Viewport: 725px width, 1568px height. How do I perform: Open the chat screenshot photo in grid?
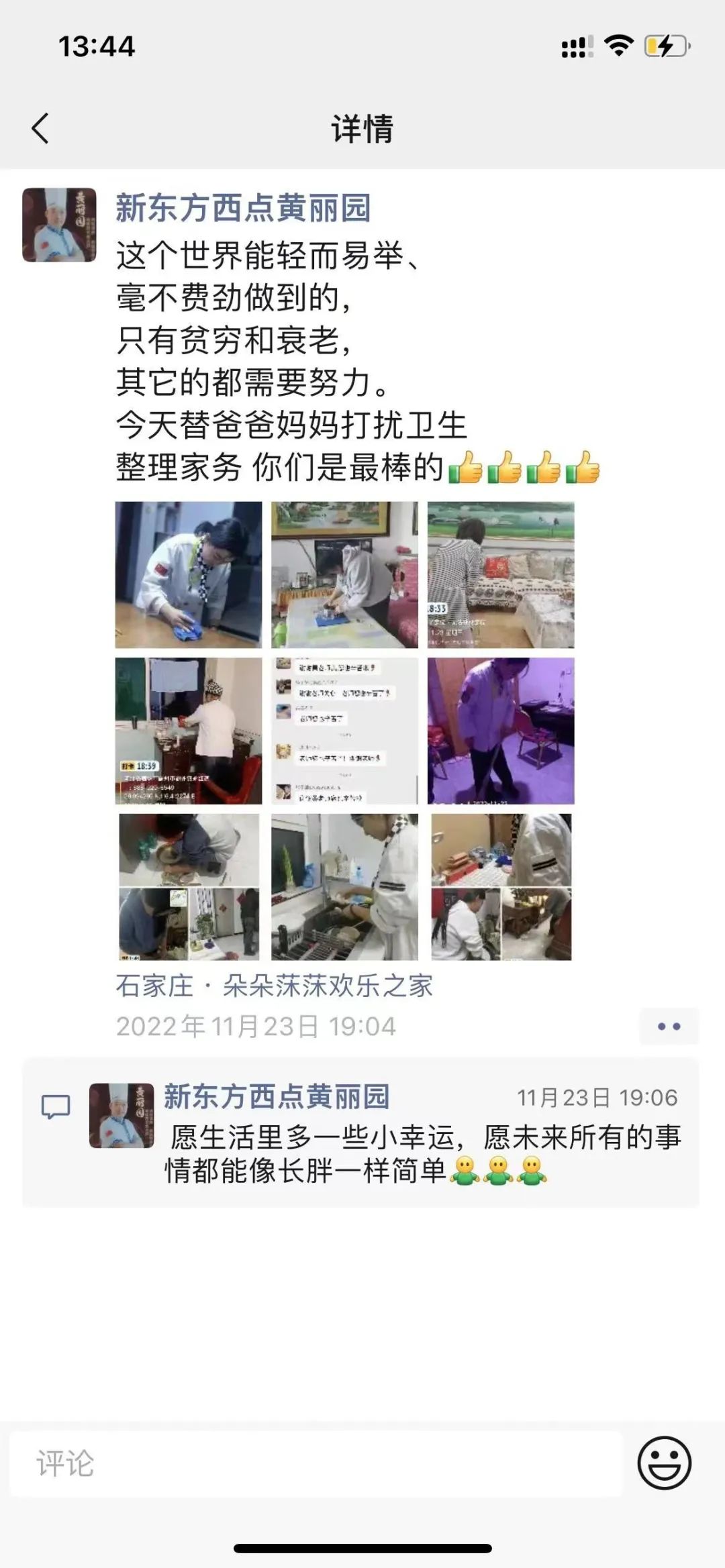coord(344,731)
